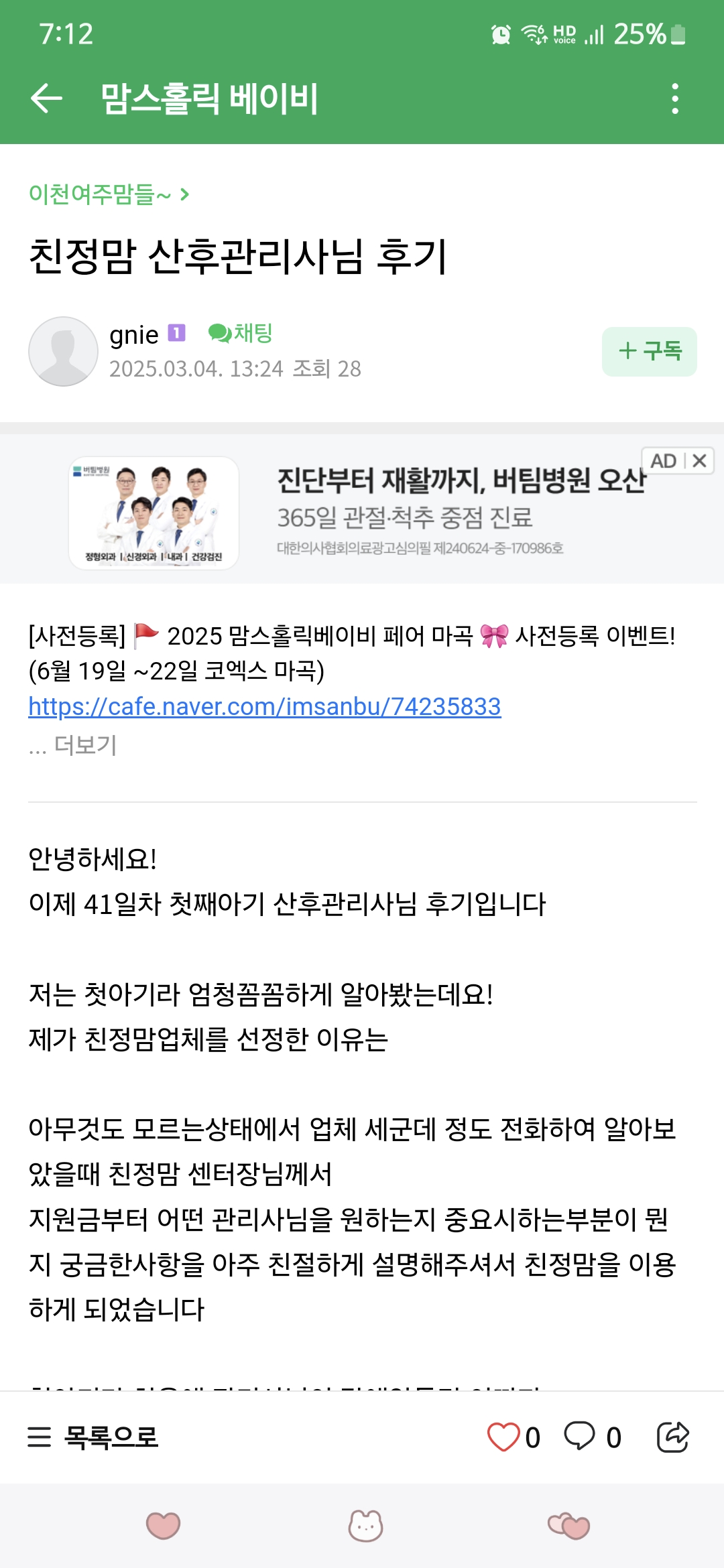Screen dimensions: 724x1568
Task: Return to the list via 목록으로
Action: pos(93,1437)
